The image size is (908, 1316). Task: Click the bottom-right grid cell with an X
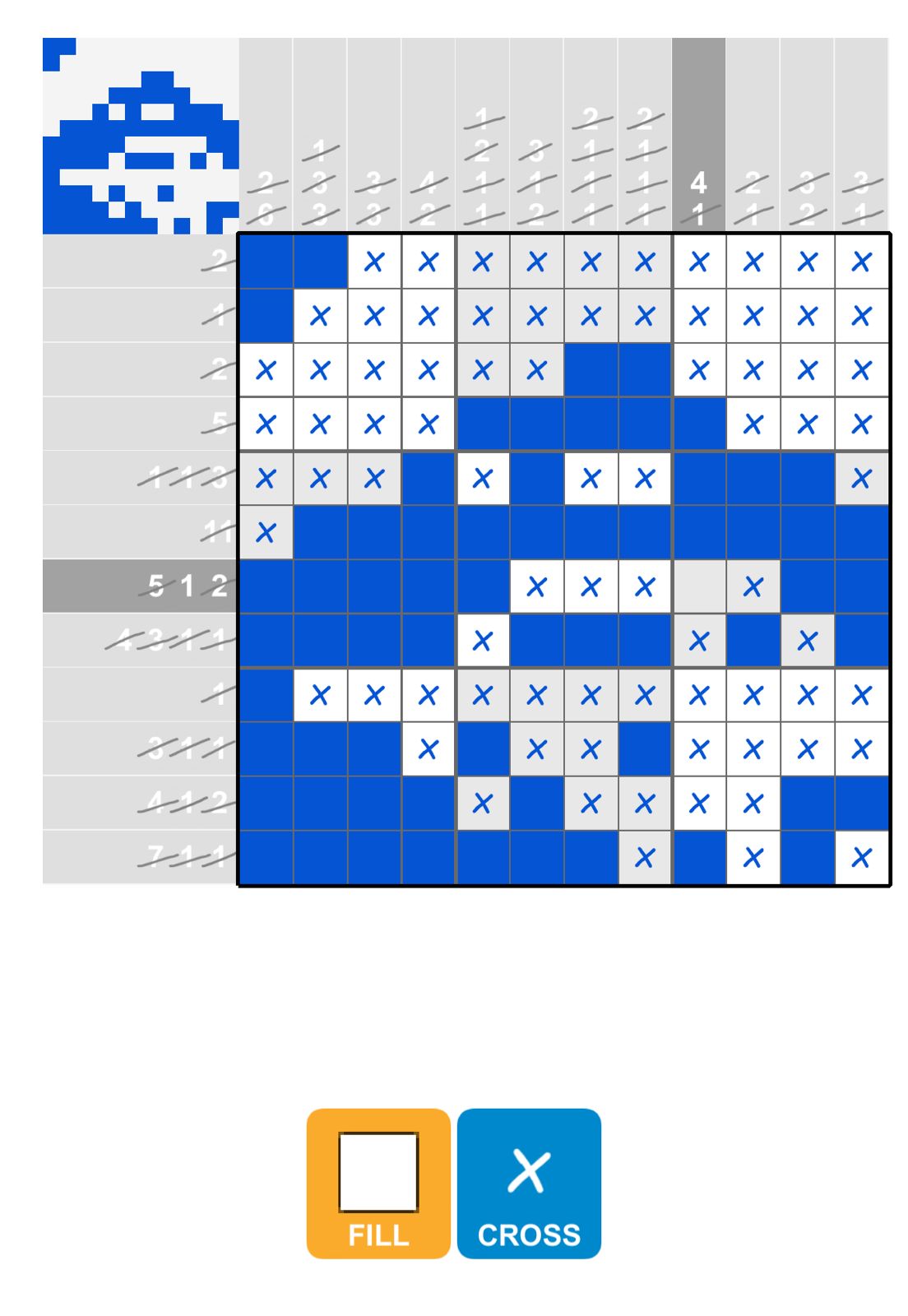click(x=862, y=856)
